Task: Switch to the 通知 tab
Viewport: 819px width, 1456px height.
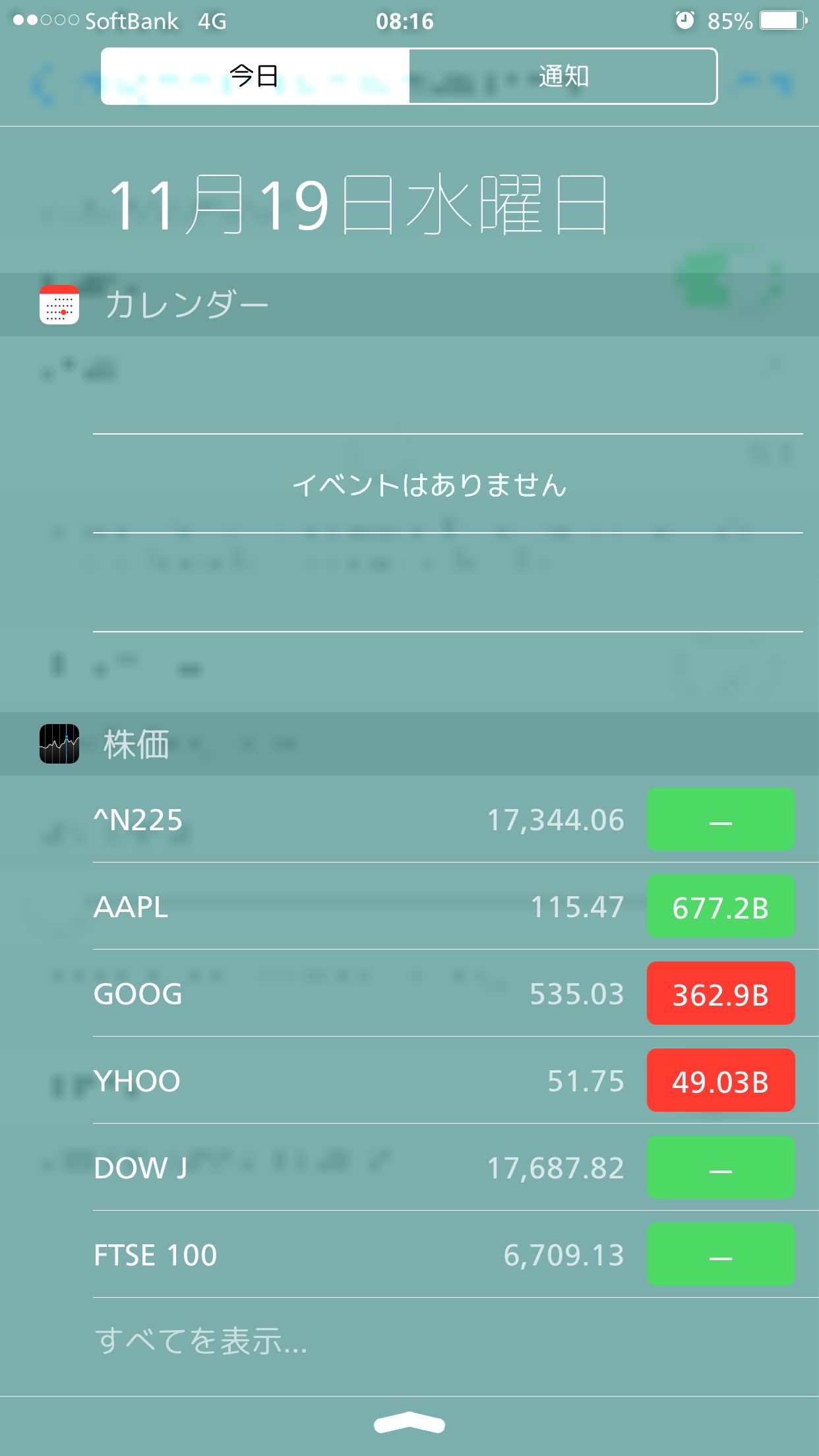Action: pos(563,76)
